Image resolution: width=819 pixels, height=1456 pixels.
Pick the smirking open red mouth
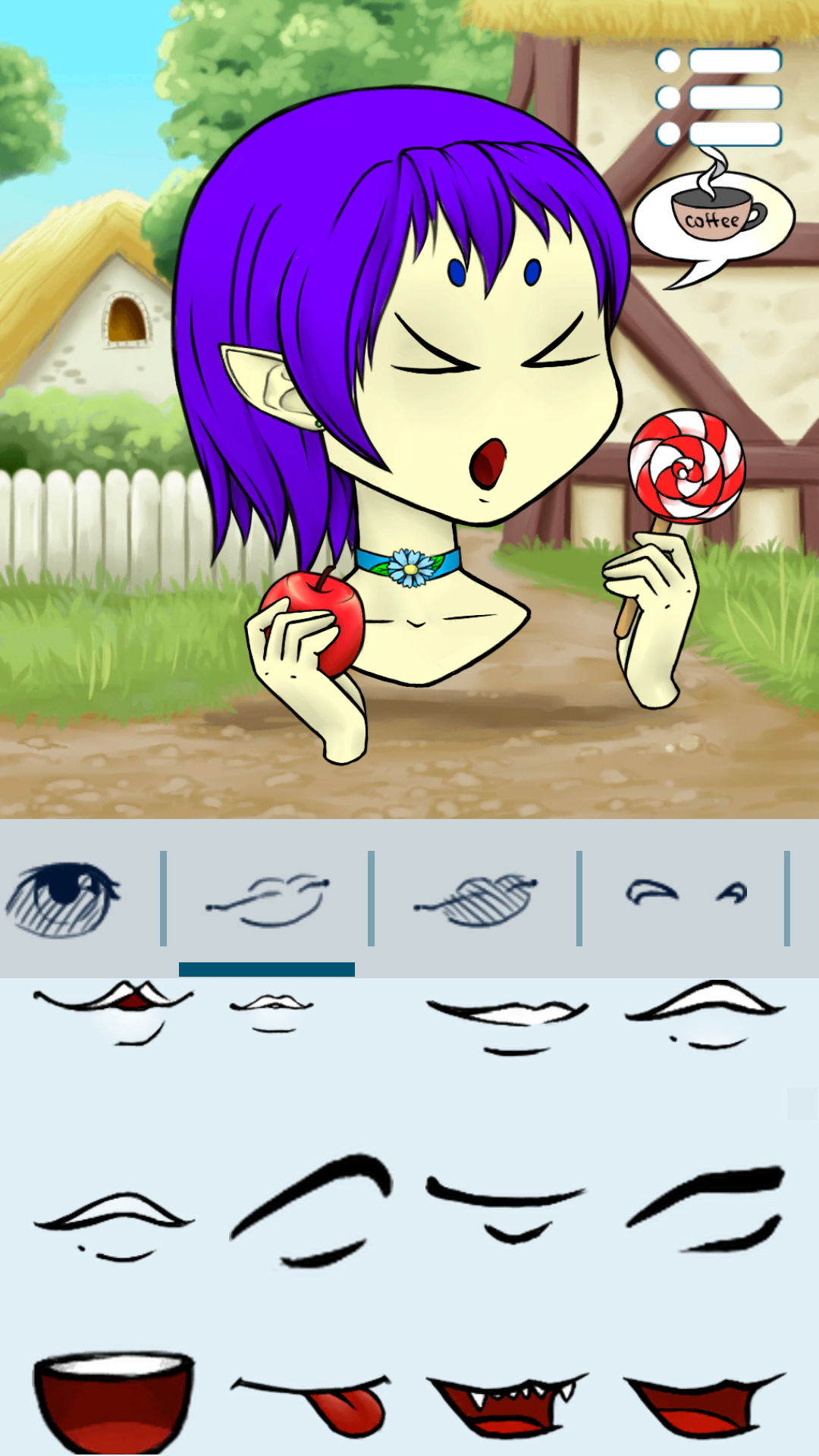pos(703,1403)
